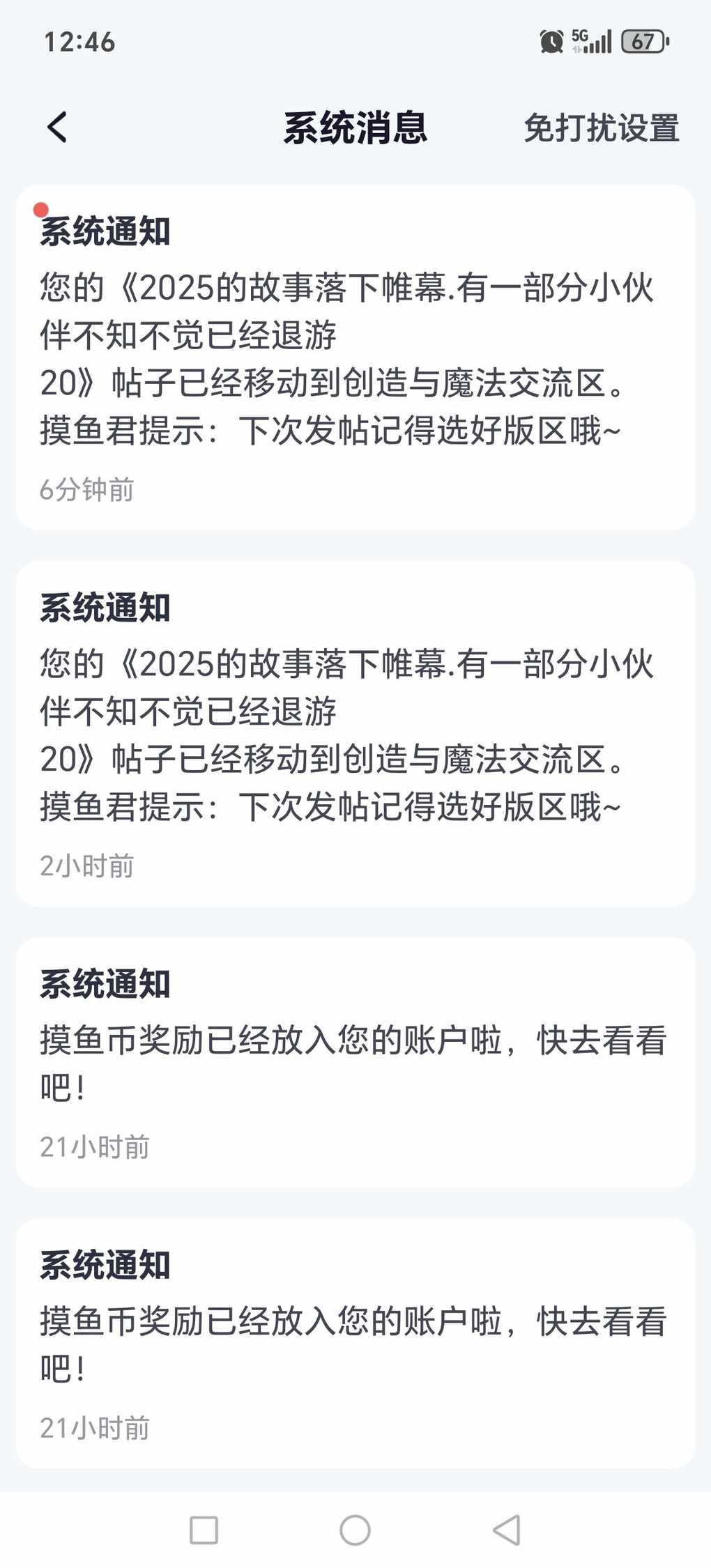Go back from the 系统消息 page
The image size is (711, 1568).
58,128
